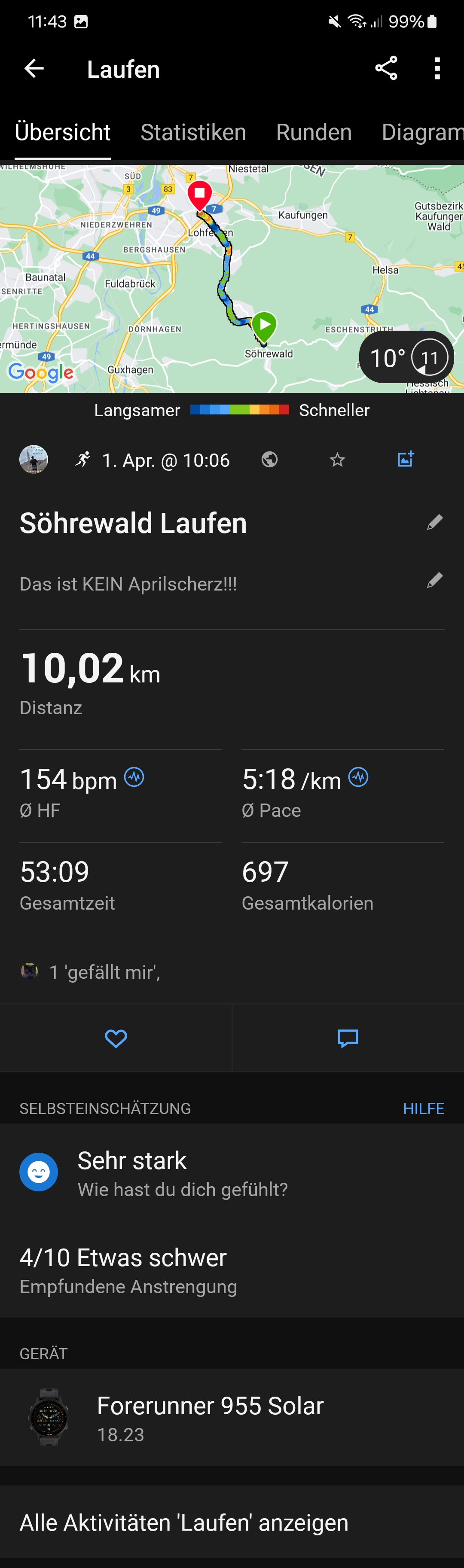The image size is (464, 1568).
Task: Edit the title Söhrewald Laufen
Action: coord(434,522)
